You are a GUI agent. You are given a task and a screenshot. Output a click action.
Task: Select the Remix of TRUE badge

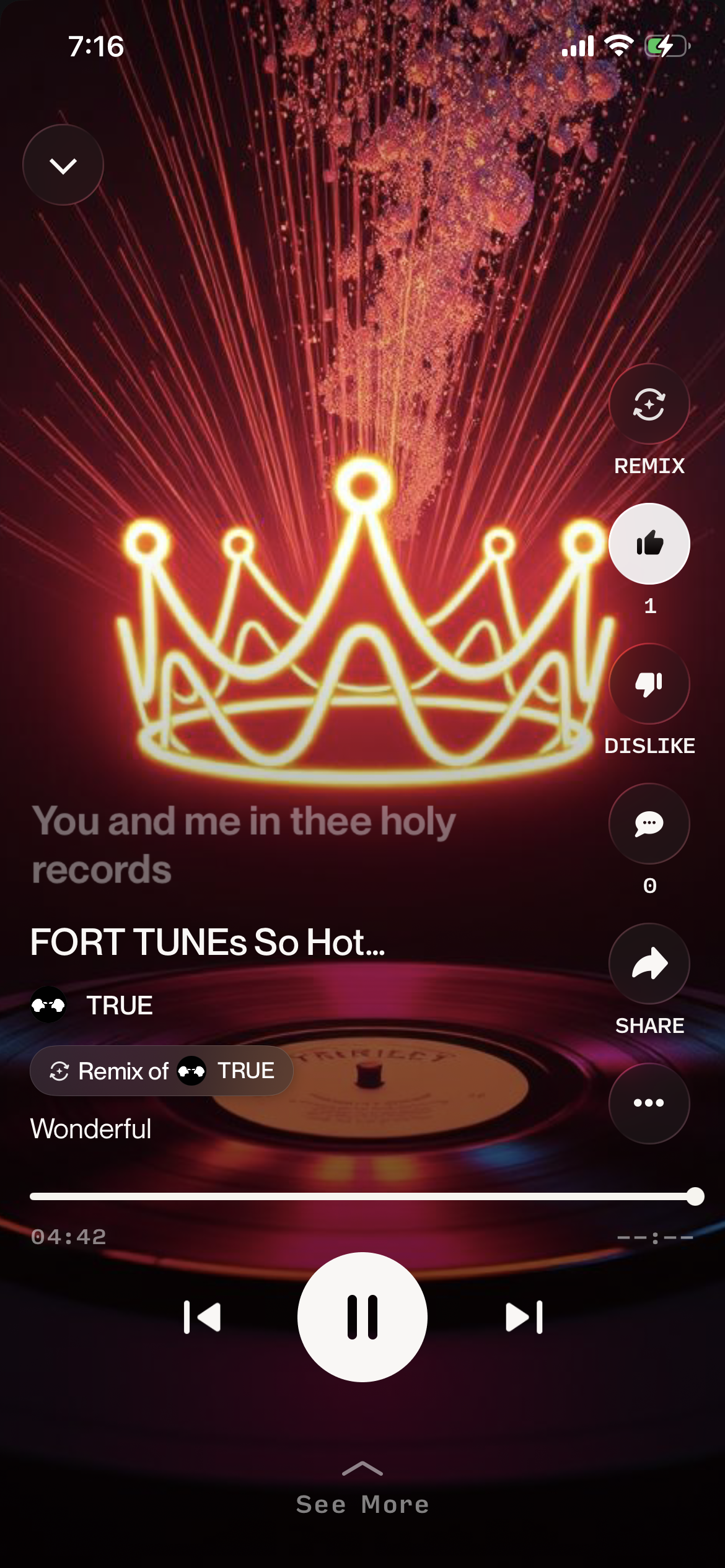click(x=161, y=1071)
